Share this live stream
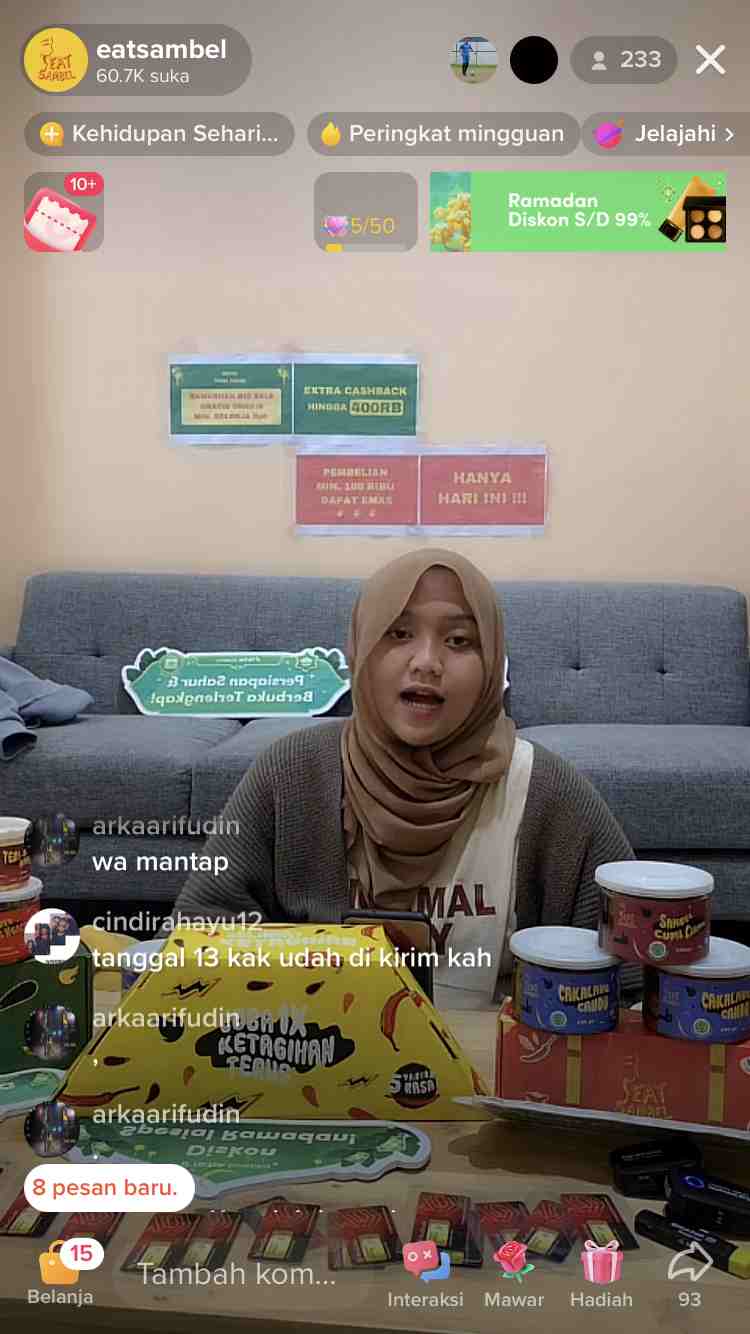Screen dimensions: 750x1334 (x=689, y=1273)
